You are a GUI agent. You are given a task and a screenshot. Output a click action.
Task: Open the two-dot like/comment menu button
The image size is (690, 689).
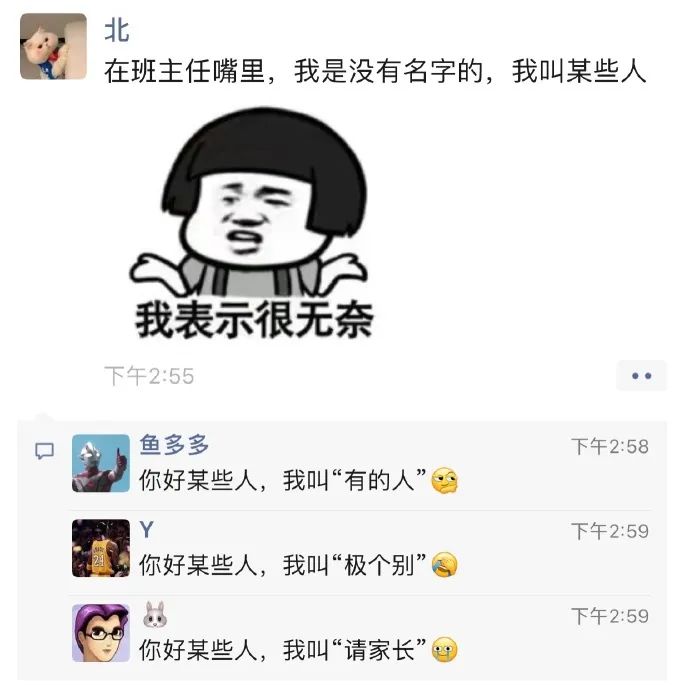tap(641, 376)
